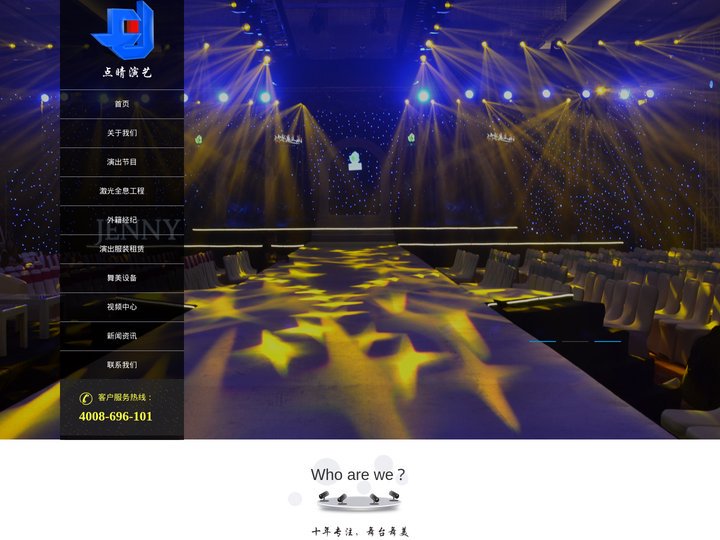Open 外籍经纪 menu item

point(122,220)
